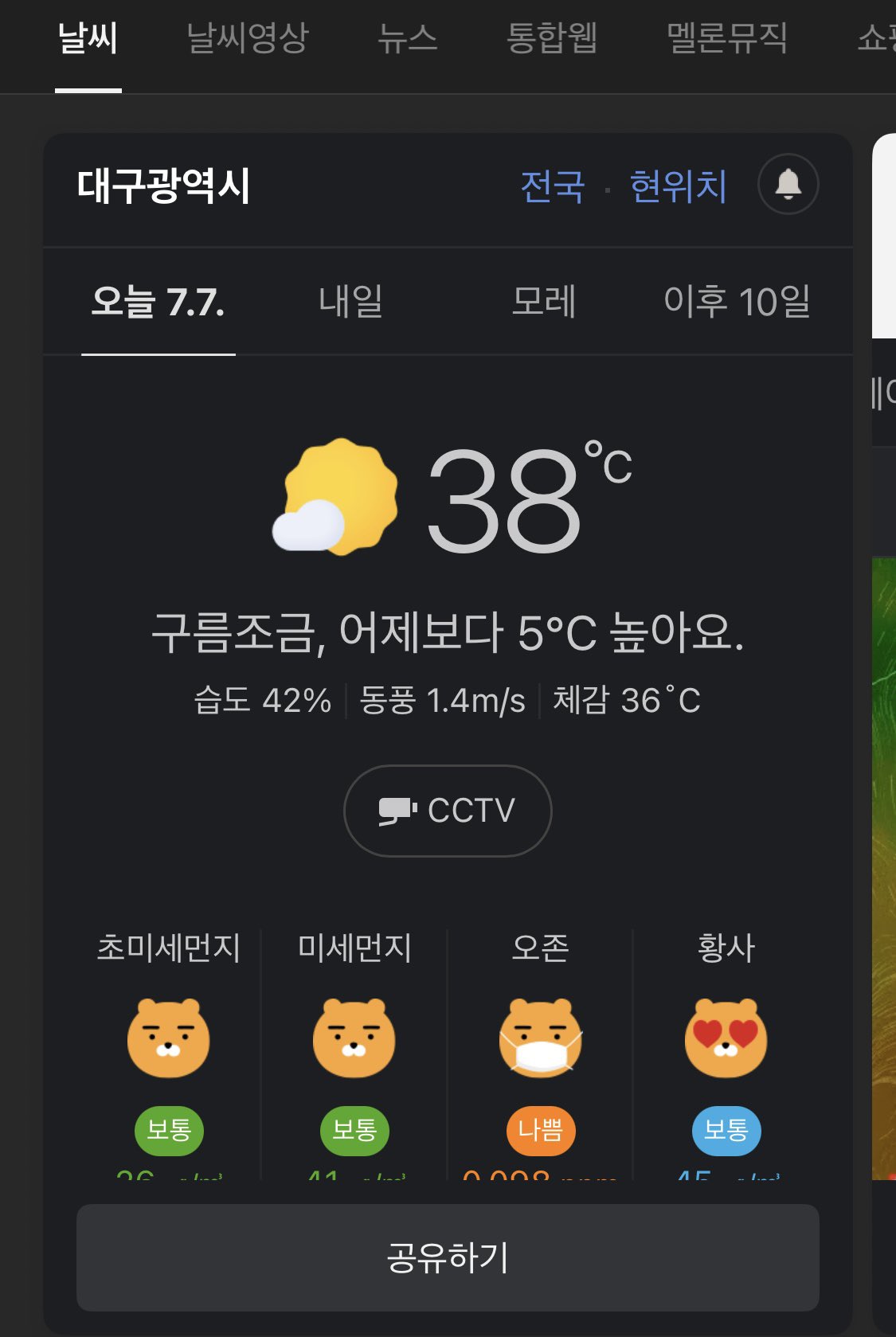Switch to the 통합웹 tab
The width and height of the screenshot is (896, 1337).
552,38
